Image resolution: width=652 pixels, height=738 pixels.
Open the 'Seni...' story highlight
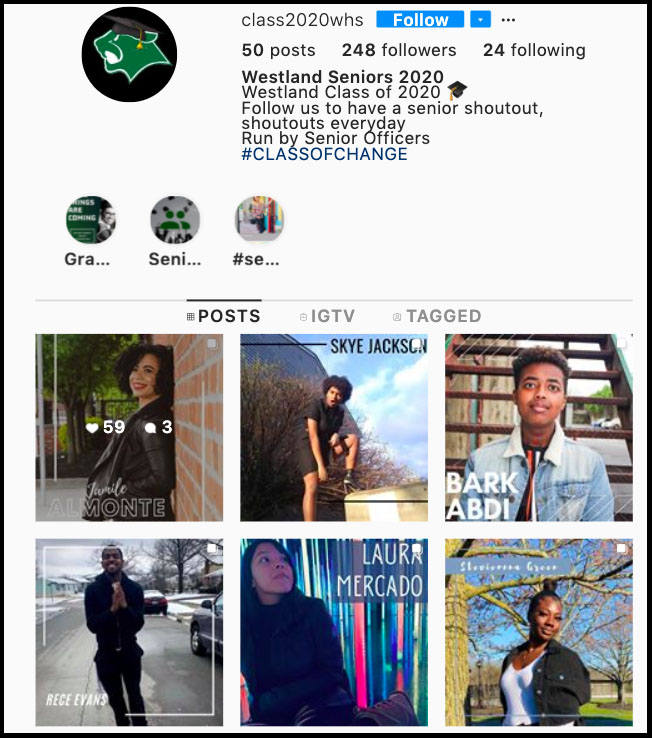tap(175, 221)
